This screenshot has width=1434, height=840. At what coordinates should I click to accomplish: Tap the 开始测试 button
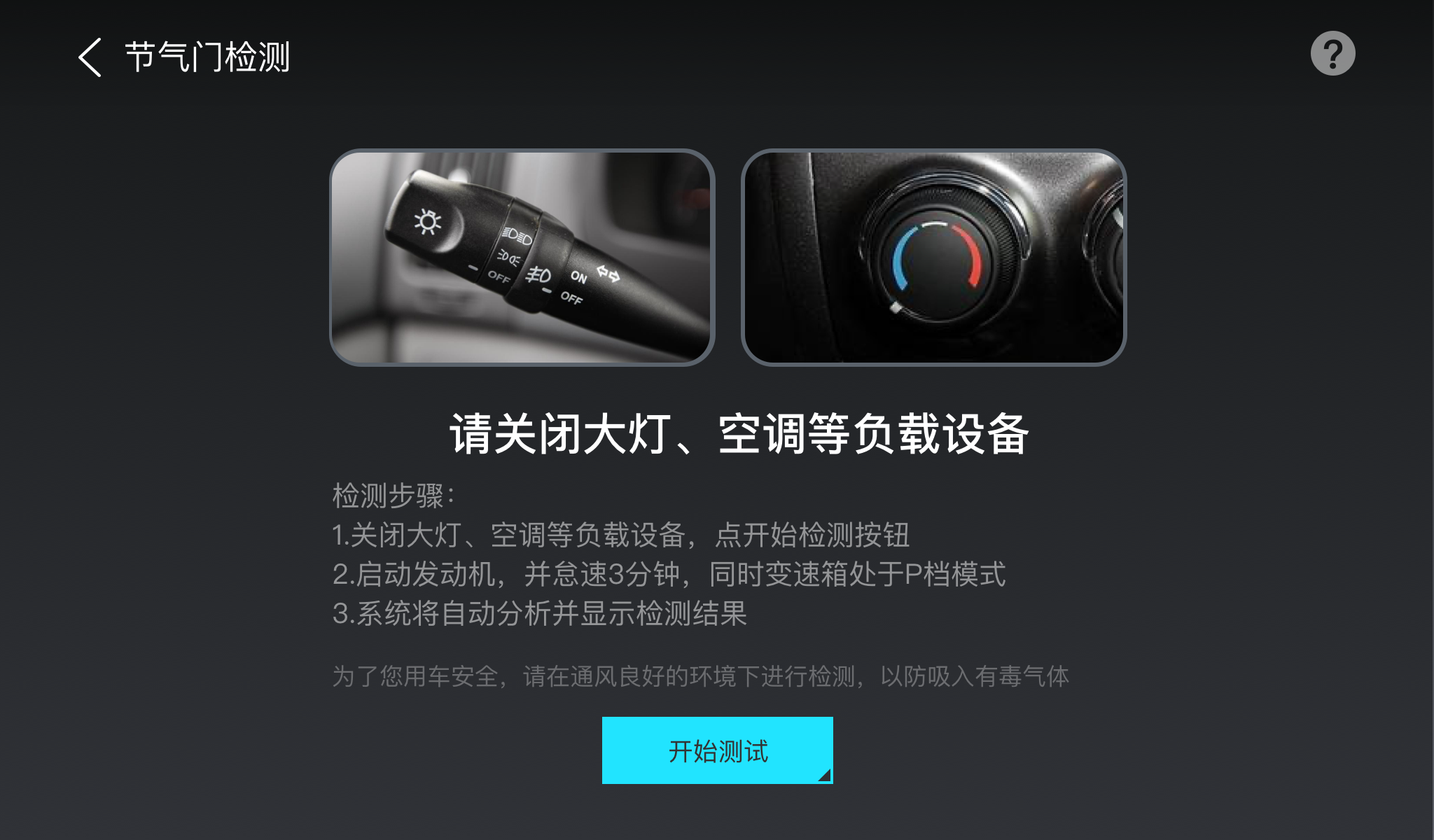[x=717, y=750]
